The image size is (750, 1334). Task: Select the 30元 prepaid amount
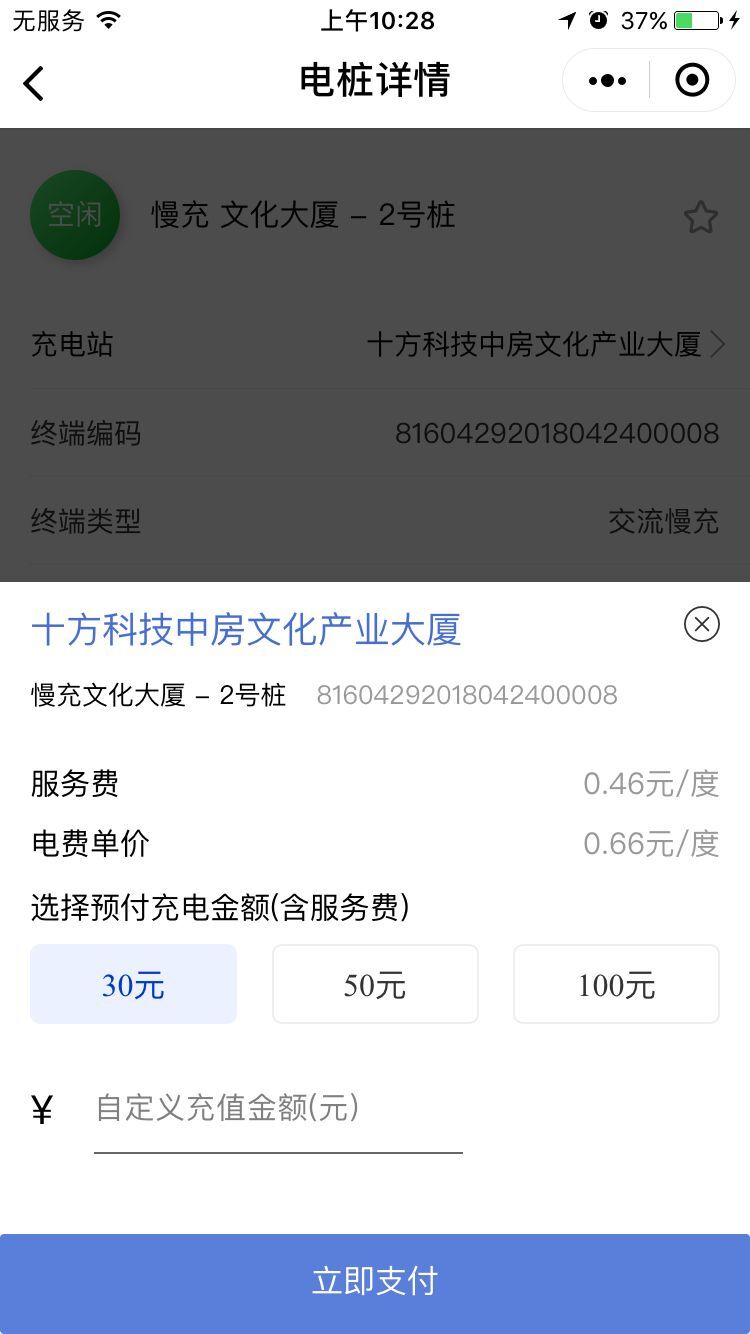[133, 984]
